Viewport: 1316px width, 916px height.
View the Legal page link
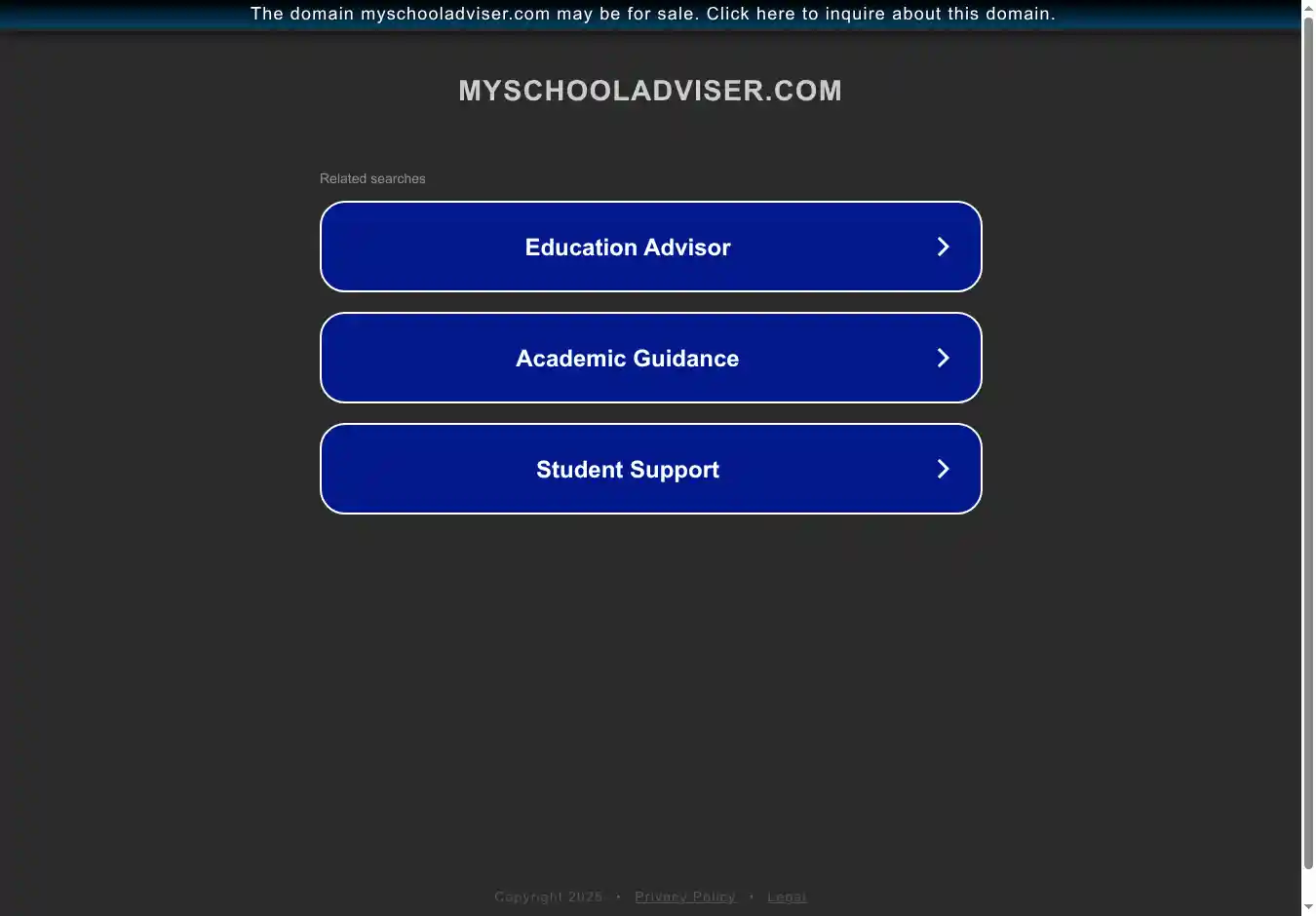[786, 897]
